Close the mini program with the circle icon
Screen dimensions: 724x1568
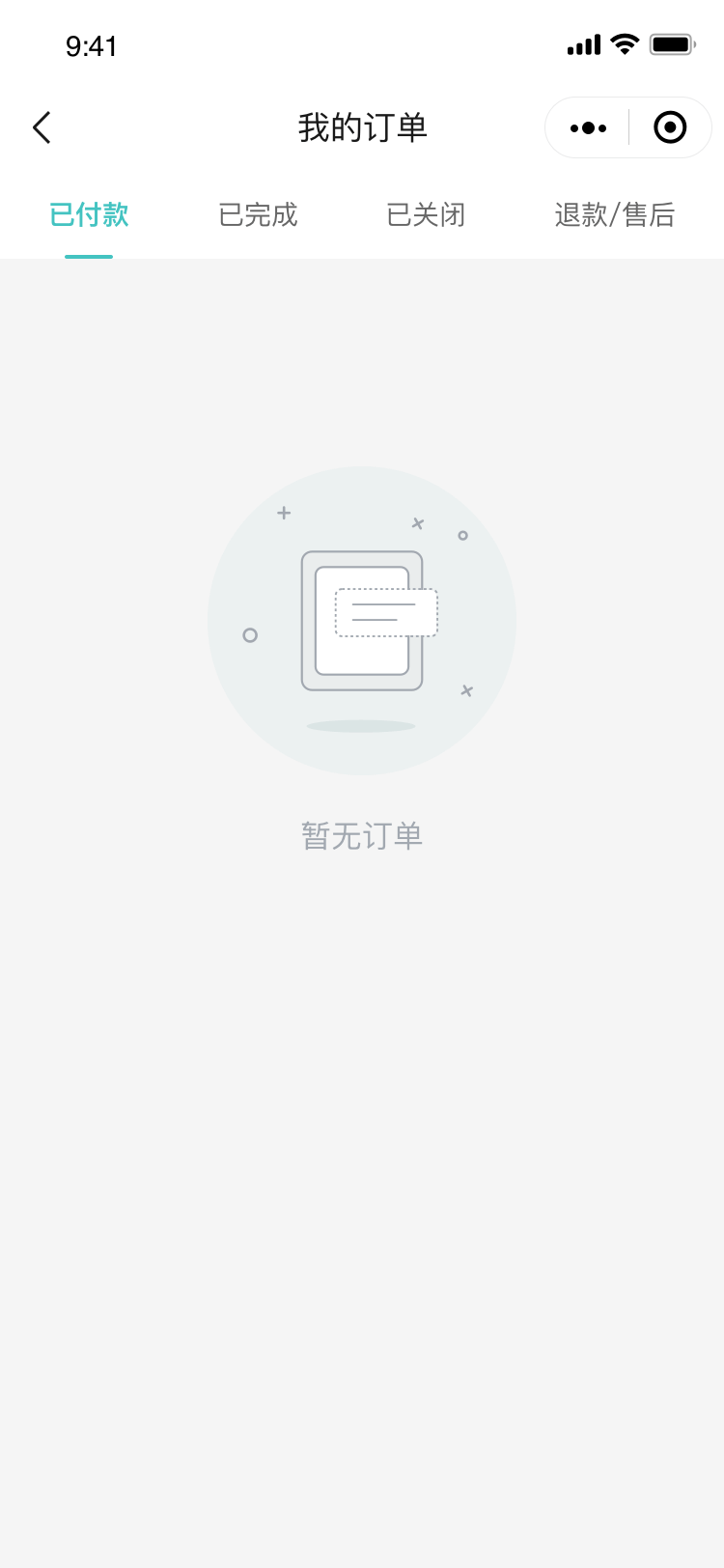coord(670,127)
